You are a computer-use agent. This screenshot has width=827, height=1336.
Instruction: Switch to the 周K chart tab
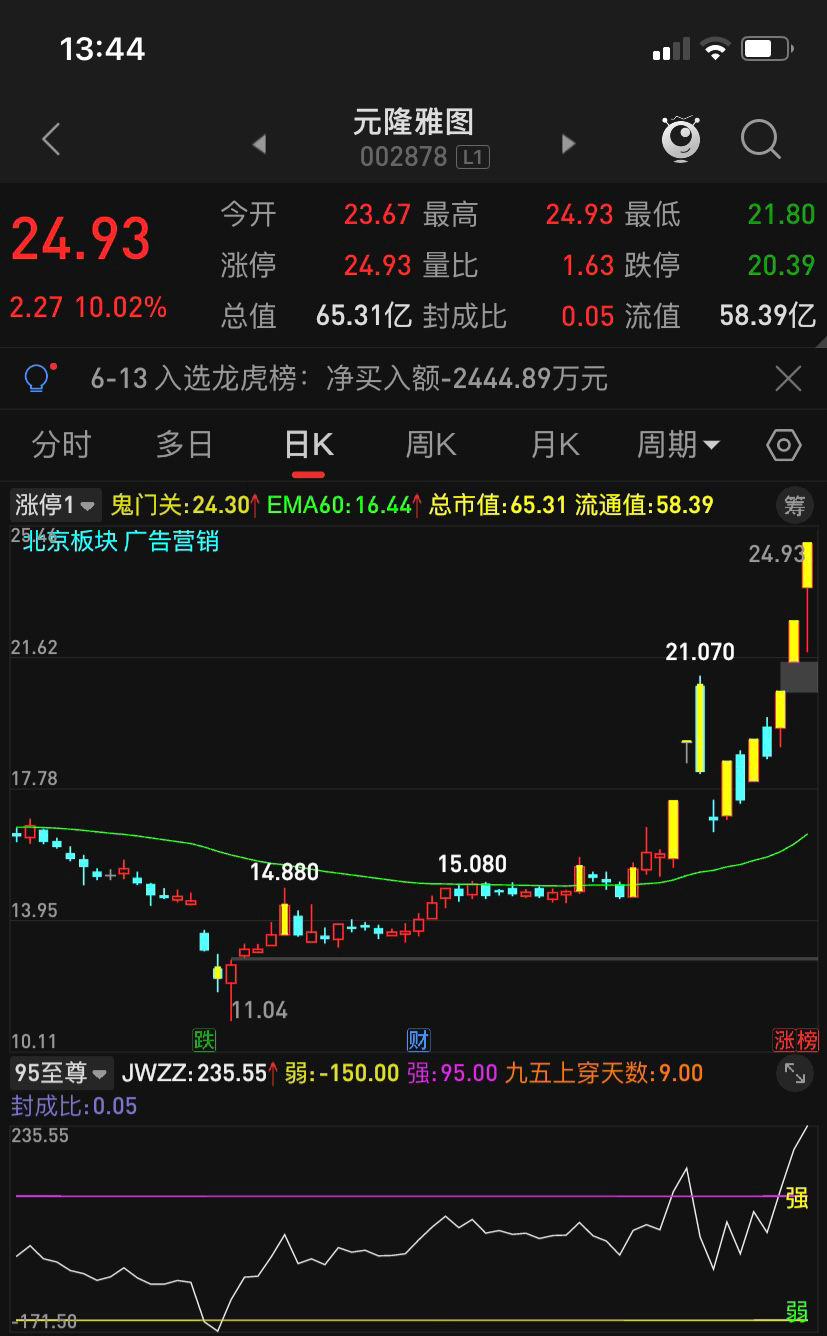tap(431, 445)
